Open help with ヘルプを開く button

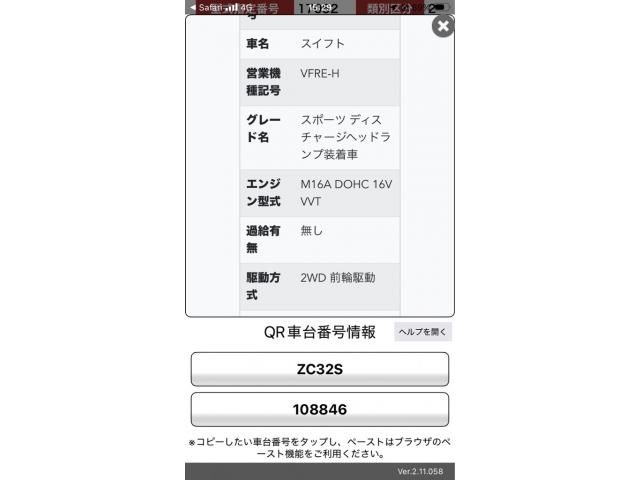423,332
